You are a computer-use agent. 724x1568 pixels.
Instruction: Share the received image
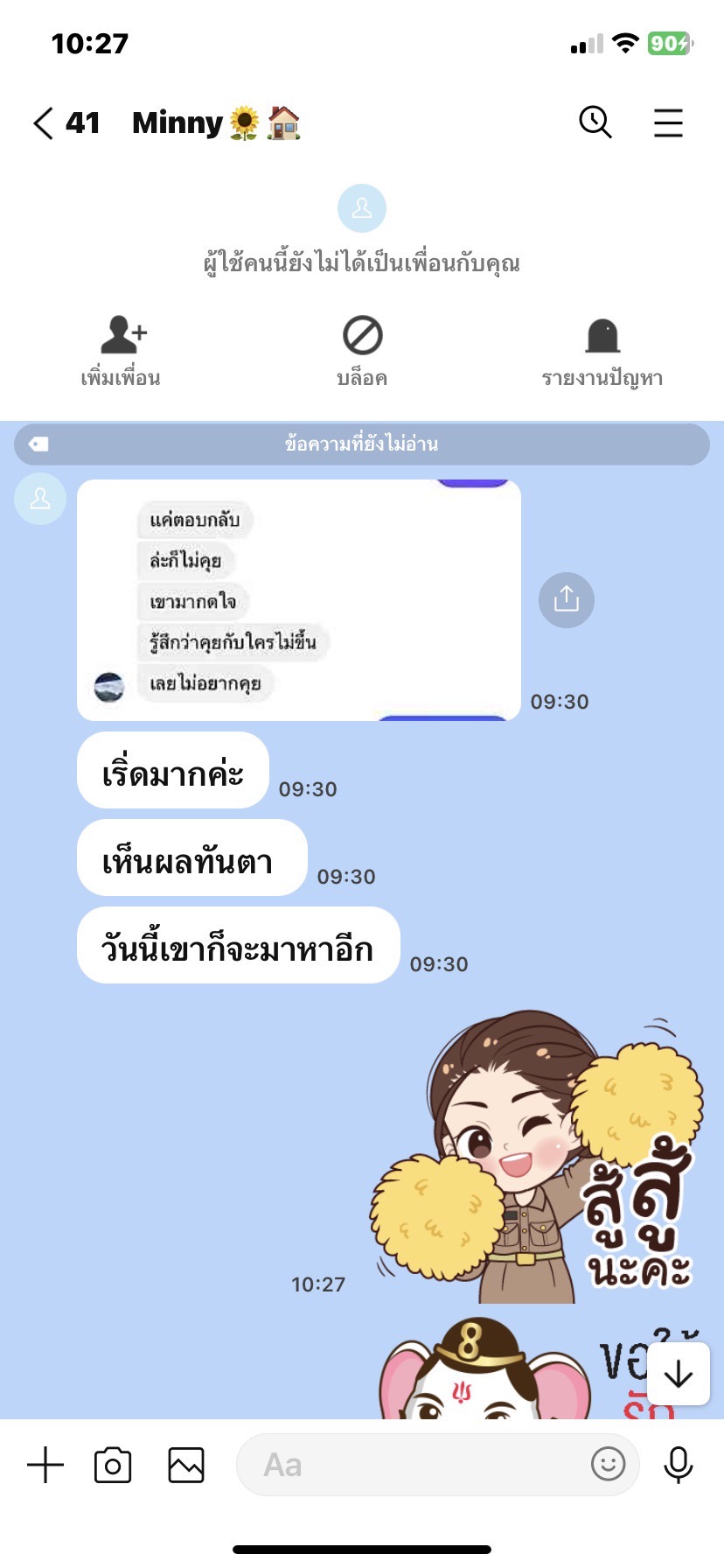(x=566, y=599)
